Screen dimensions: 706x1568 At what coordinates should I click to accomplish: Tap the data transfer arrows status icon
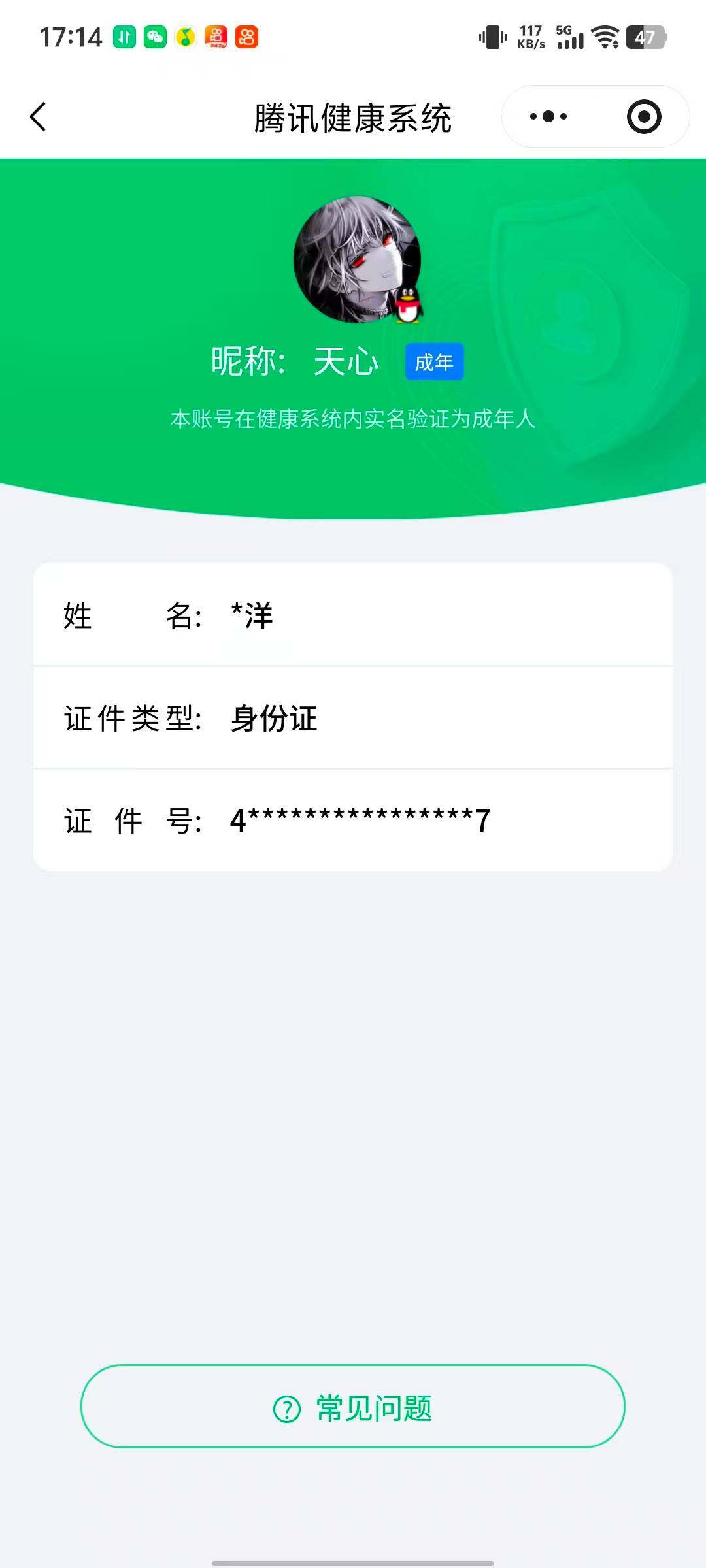coord(124,36)
